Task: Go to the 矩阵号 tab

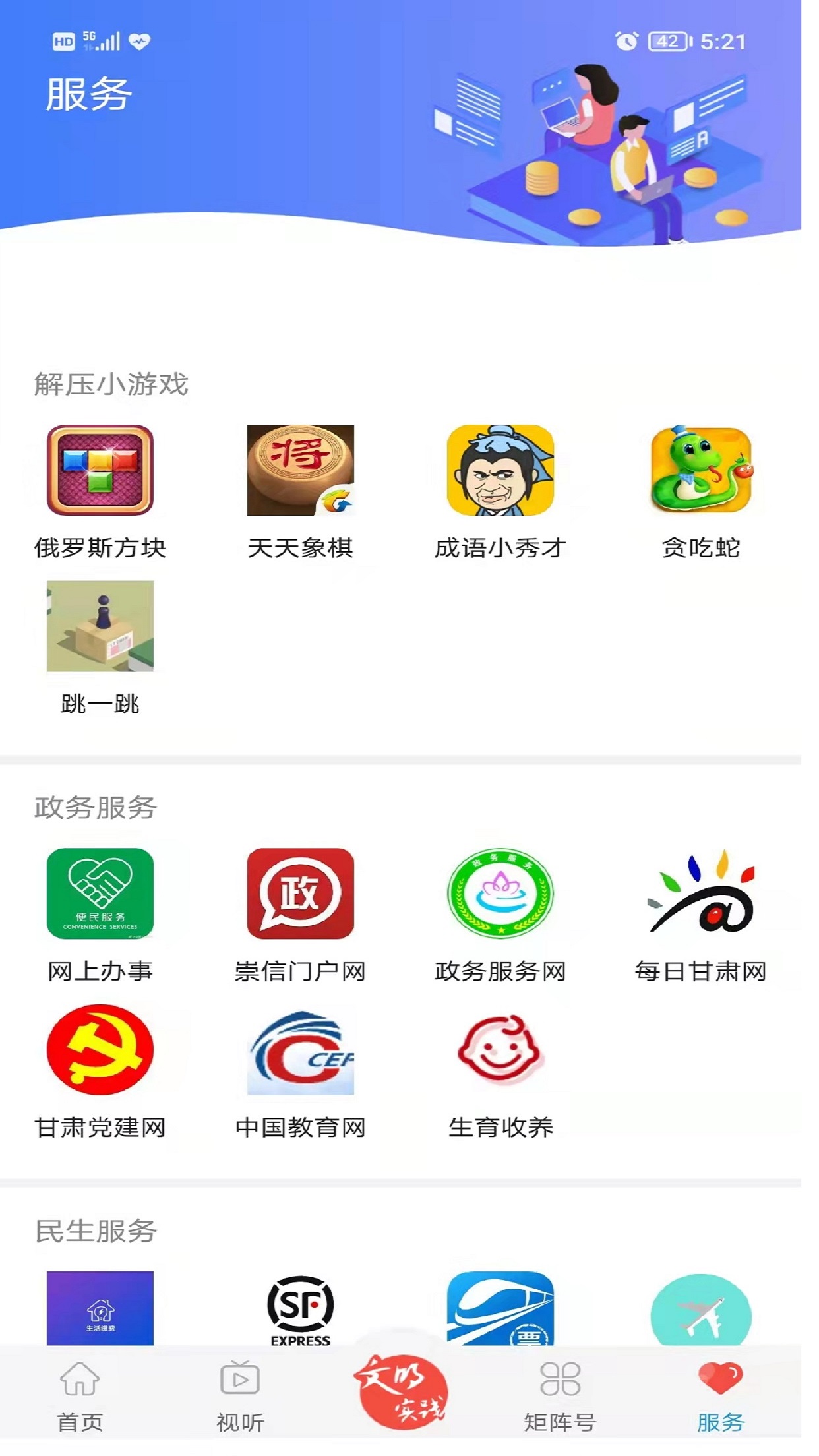Action: (560, 1396)
